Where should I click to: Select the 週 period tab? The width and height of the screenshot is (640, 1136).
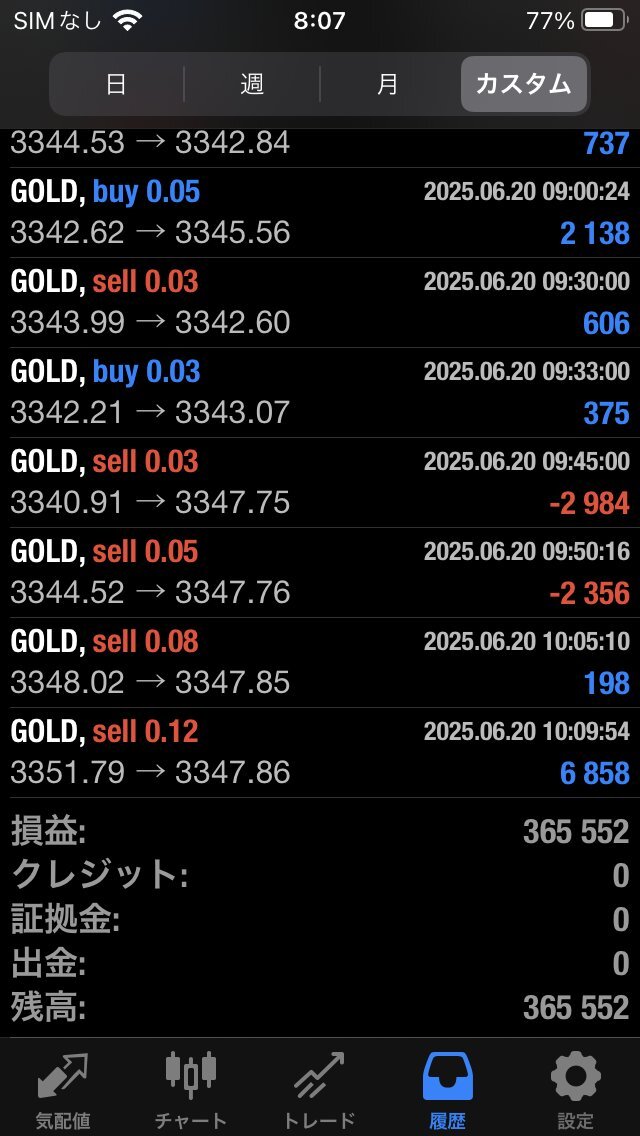point(252,84)
